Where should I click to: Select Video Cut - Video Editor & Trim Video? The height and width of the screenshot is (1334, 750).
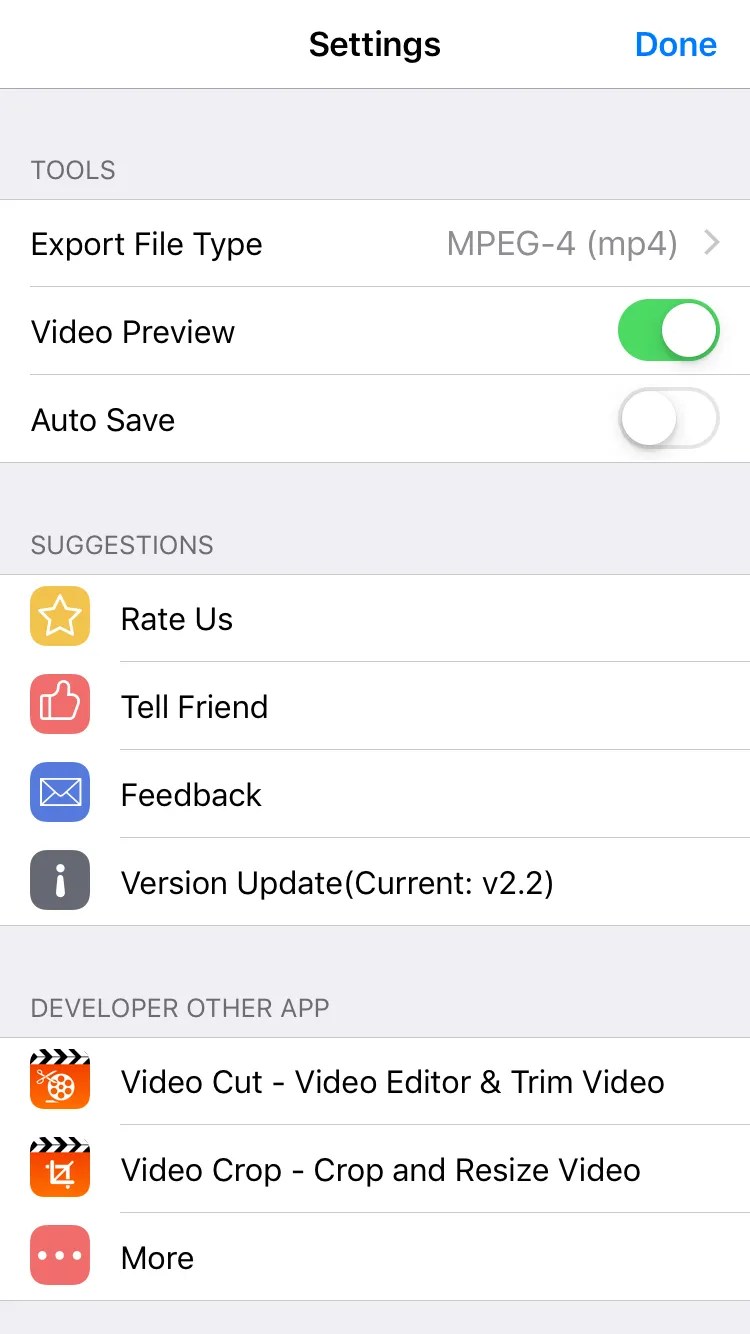tap(390, 1081)
